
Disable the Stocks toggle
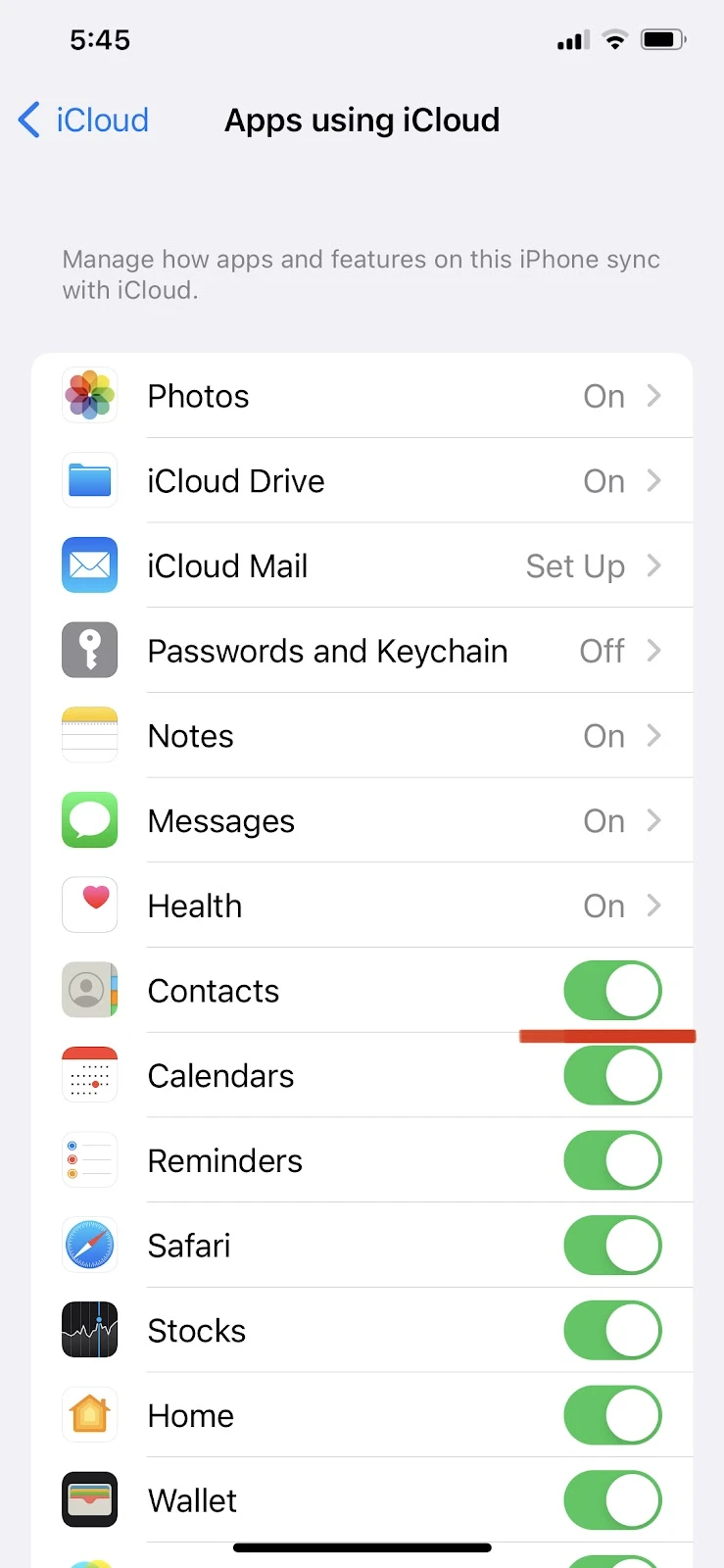(x=612, y=1331)
